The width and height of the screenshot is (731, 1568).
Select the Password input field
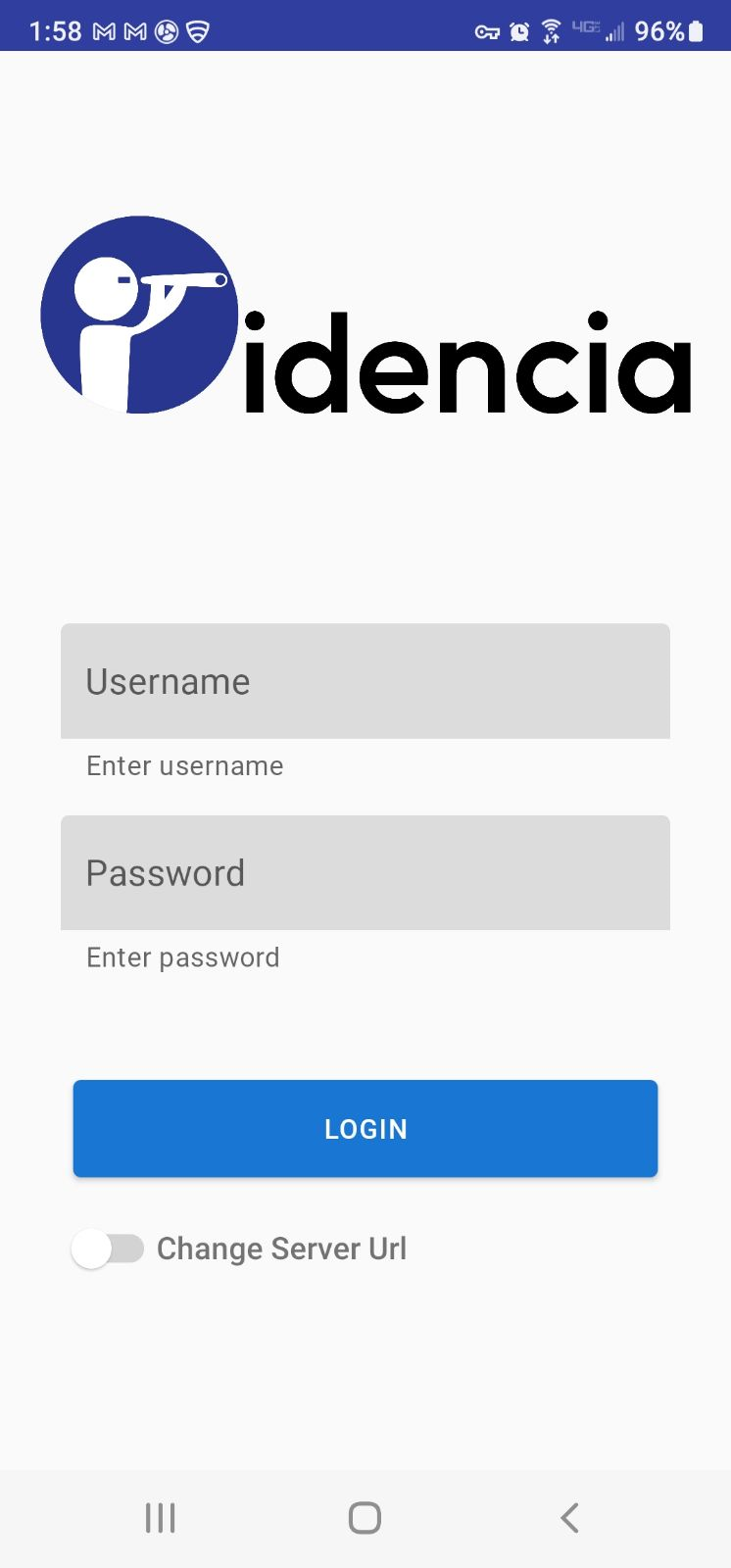tap(365, 872)
